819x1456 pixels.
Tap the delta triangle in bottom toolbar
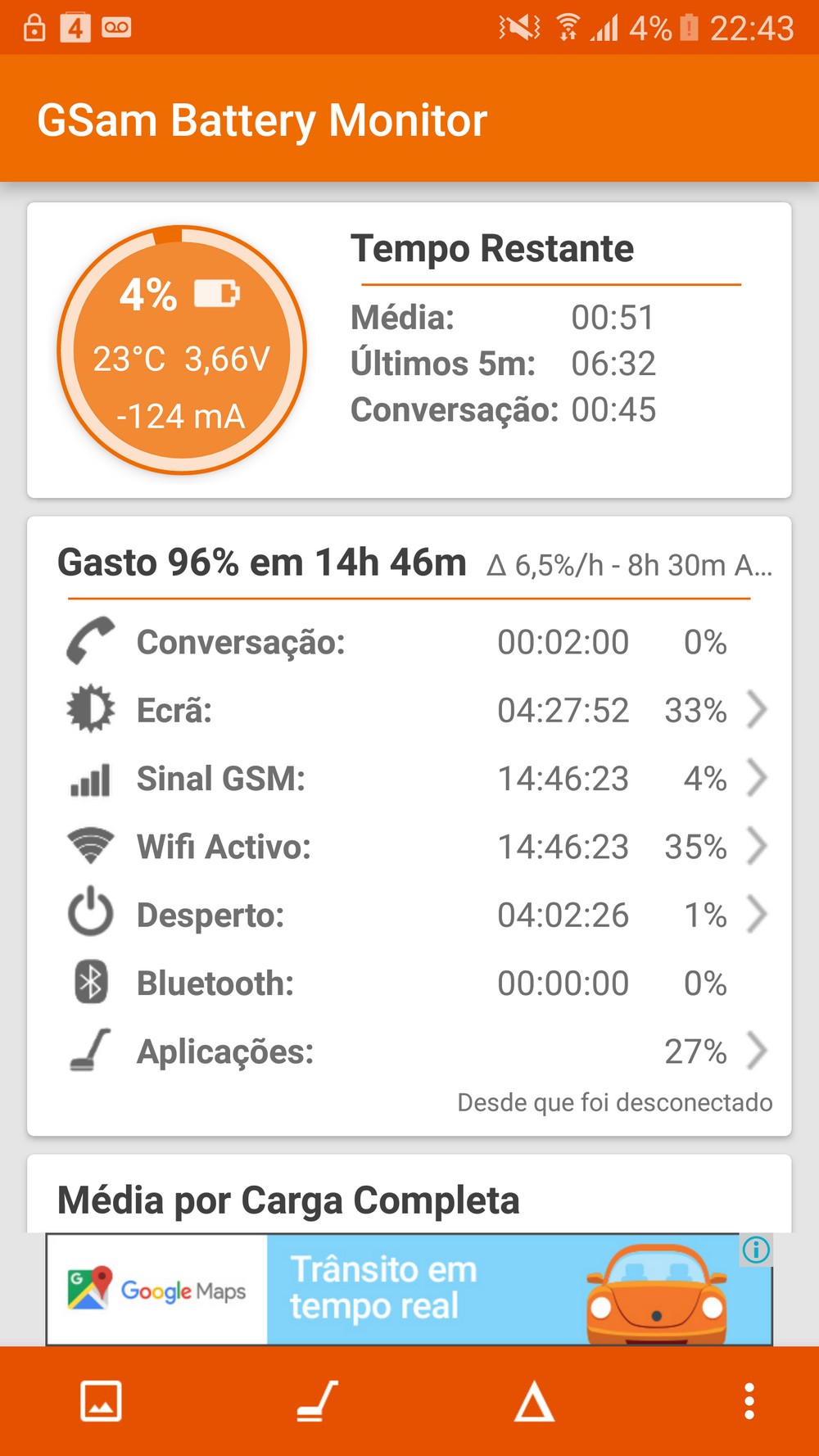(534, 1401)
